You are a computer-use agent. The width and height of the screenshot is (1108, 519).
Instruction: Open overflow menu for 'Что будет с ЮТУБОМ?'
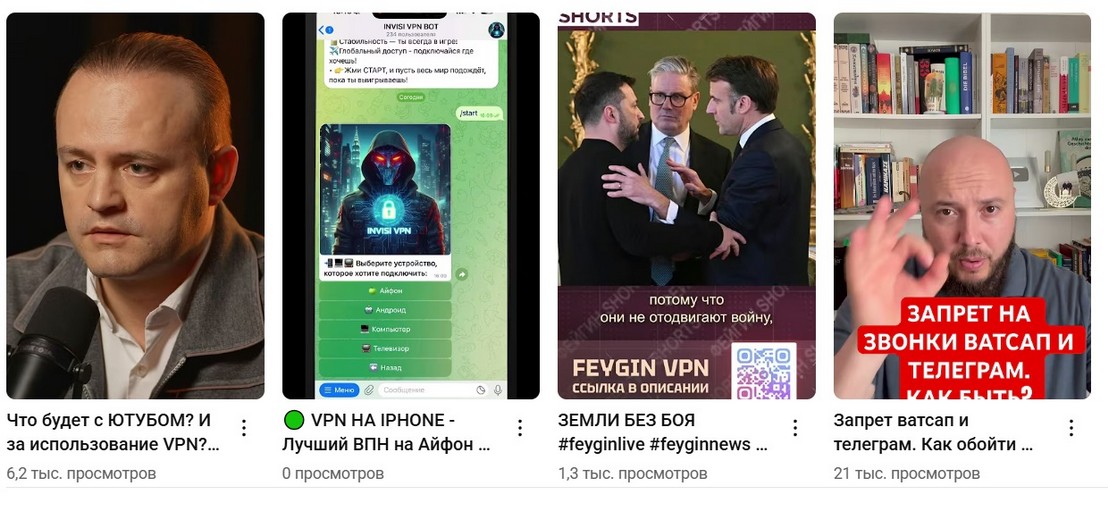pos(244,429)
